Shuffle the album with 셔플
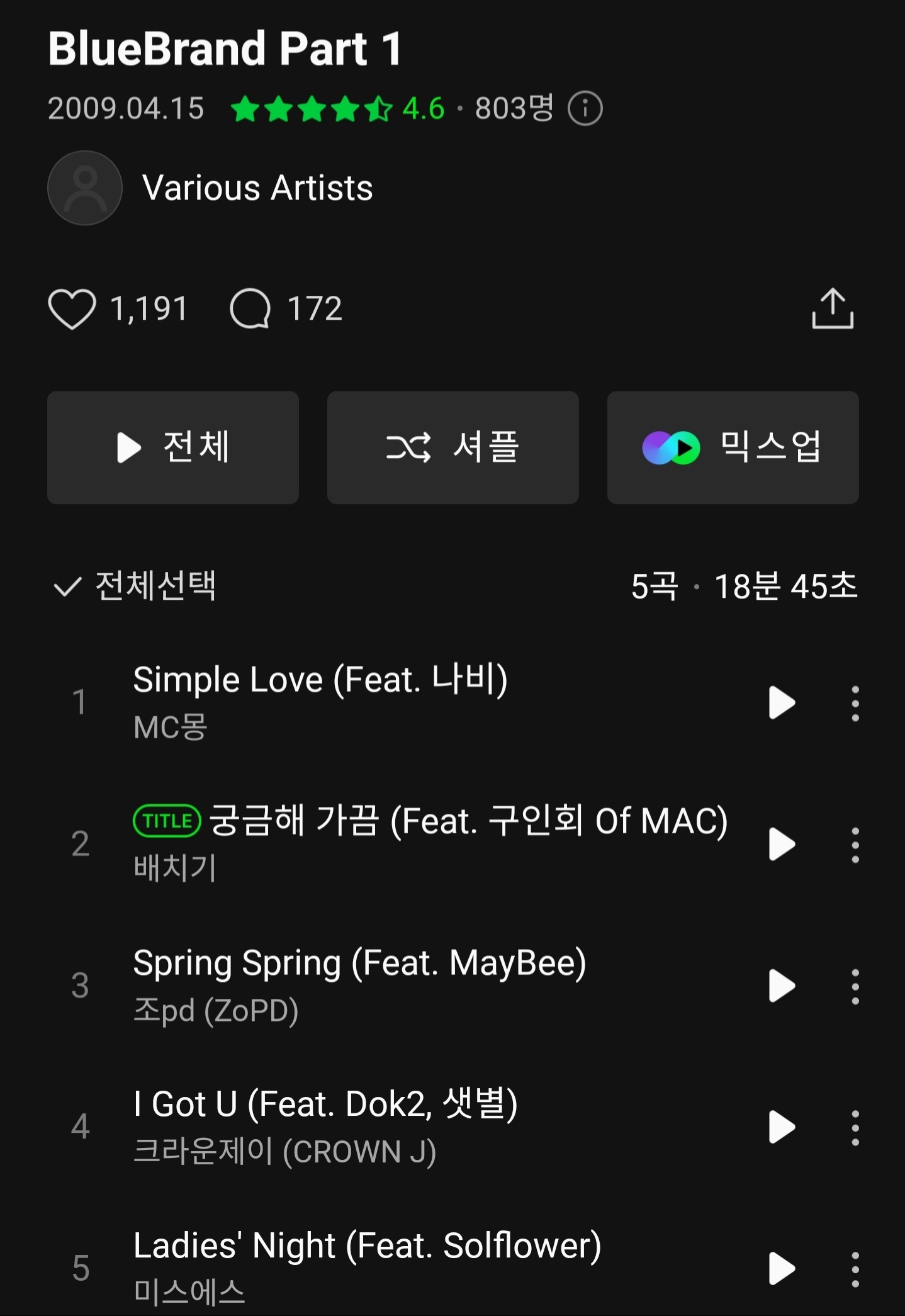The height and width of the screenshot is (1316, 905). coord(453,447)
